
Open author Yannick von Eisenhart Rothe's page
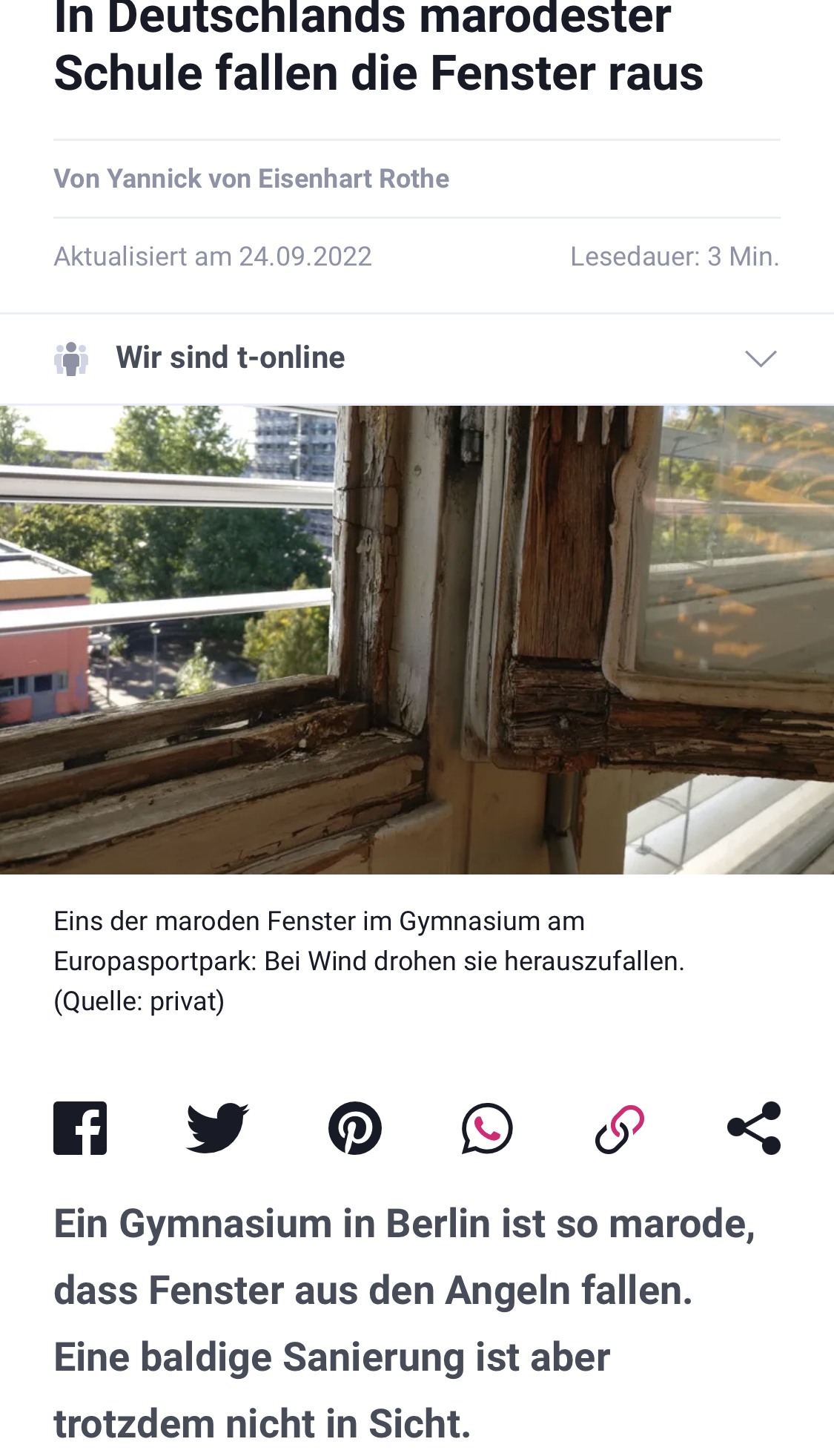click(251, 179)
